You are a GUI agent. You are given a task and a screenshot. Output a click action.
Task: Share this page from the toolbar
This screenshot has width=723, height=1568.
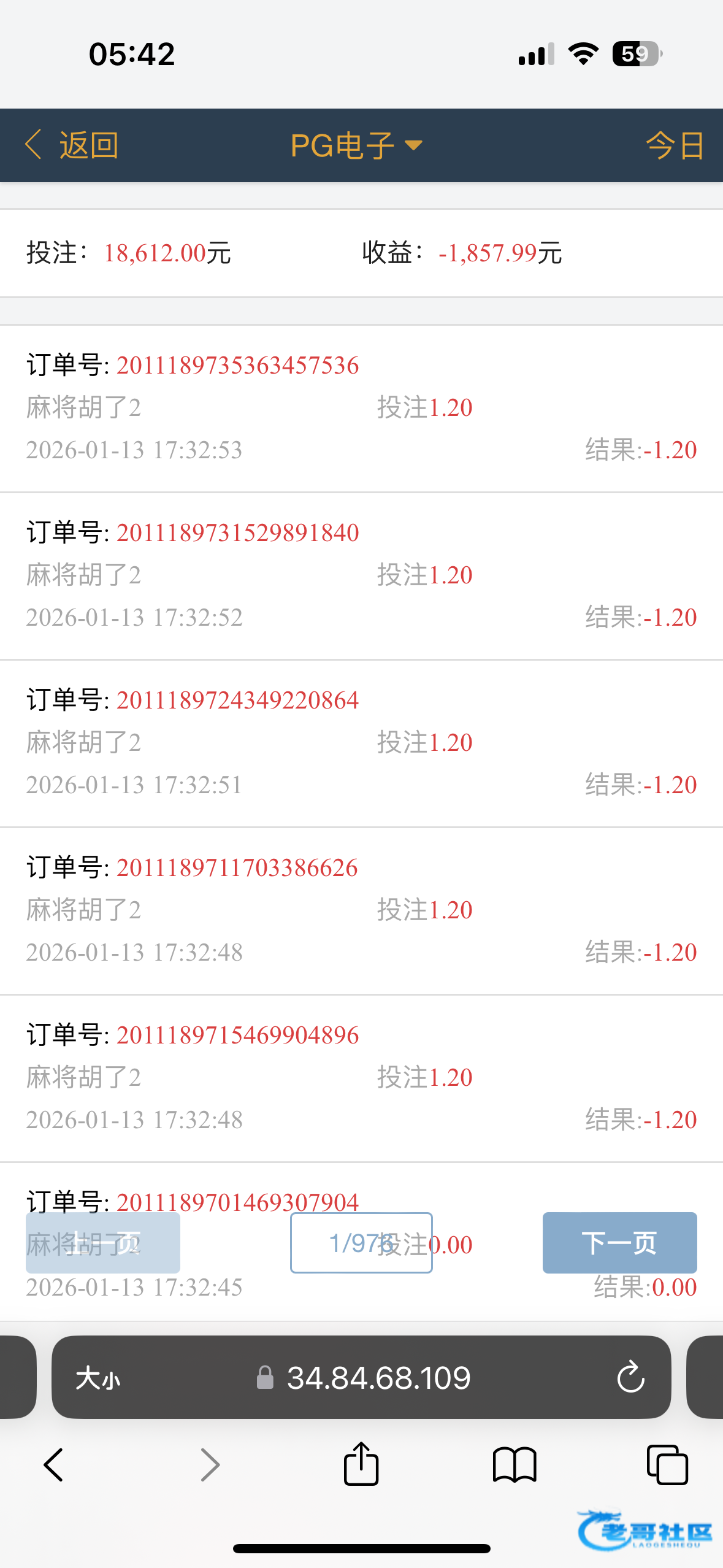361,1464
